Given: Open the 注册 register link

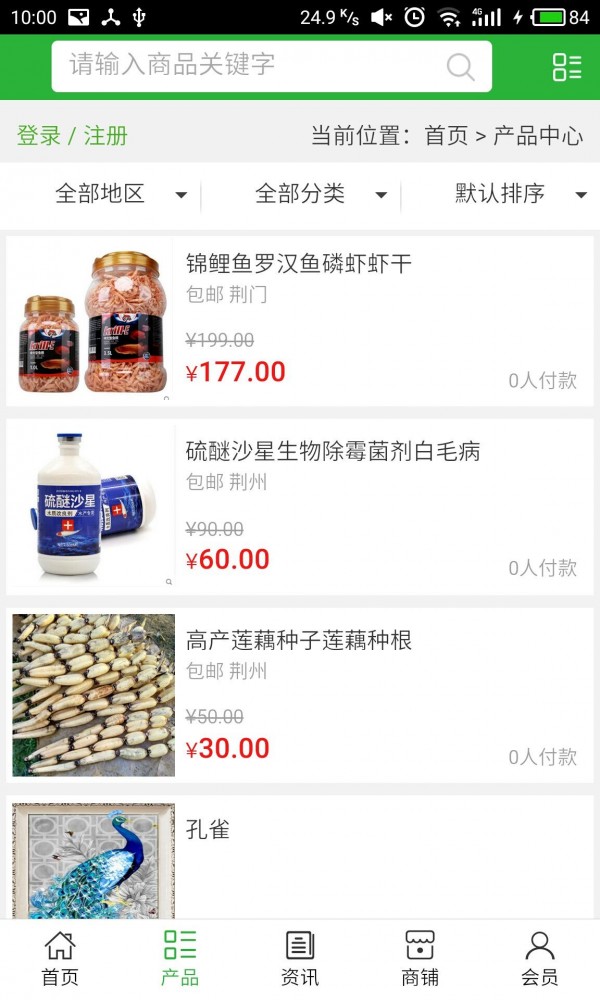Looking at the screenshot, I should [x=106, y=136].
